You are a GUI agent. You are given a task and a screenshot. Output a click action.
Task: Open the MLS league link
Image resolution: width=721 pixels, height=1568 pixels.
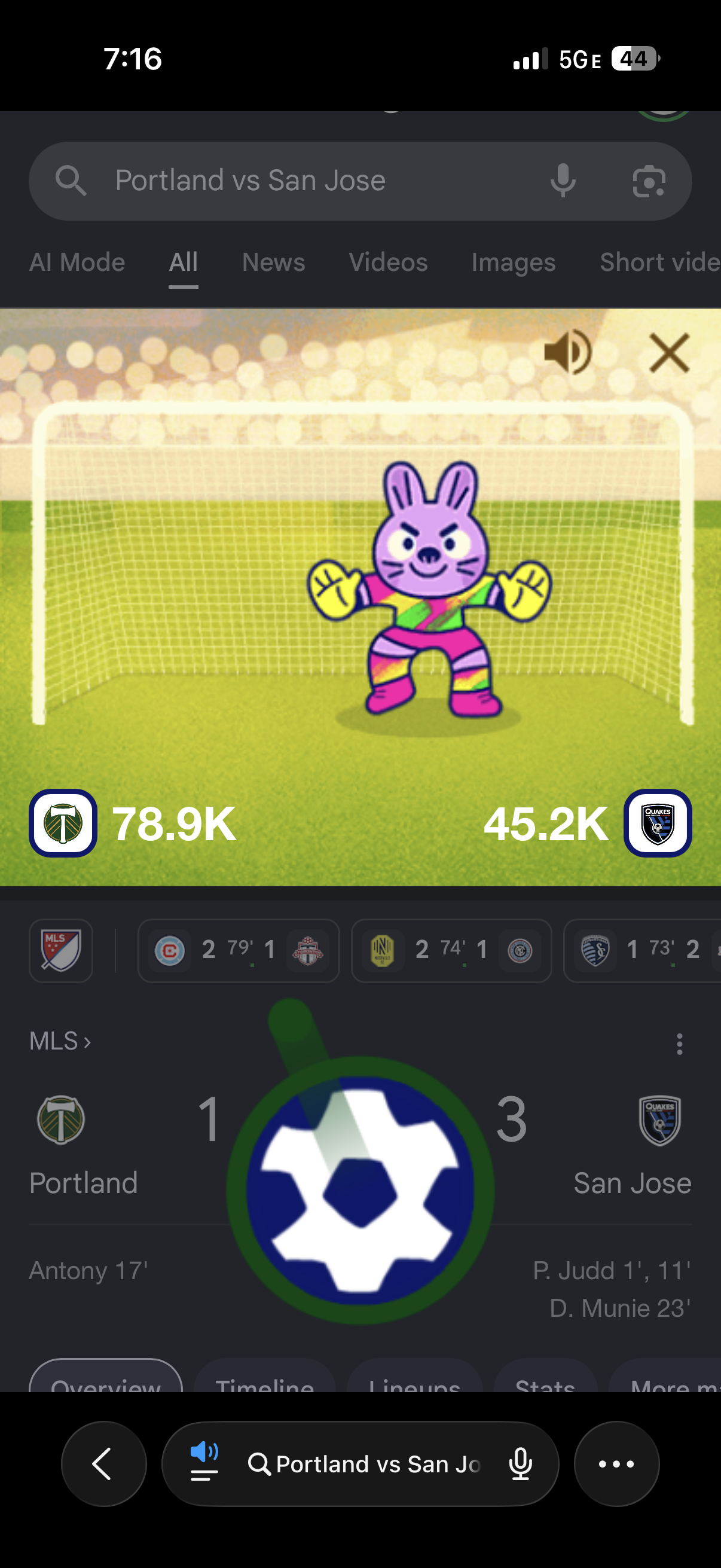(60, 1041)
